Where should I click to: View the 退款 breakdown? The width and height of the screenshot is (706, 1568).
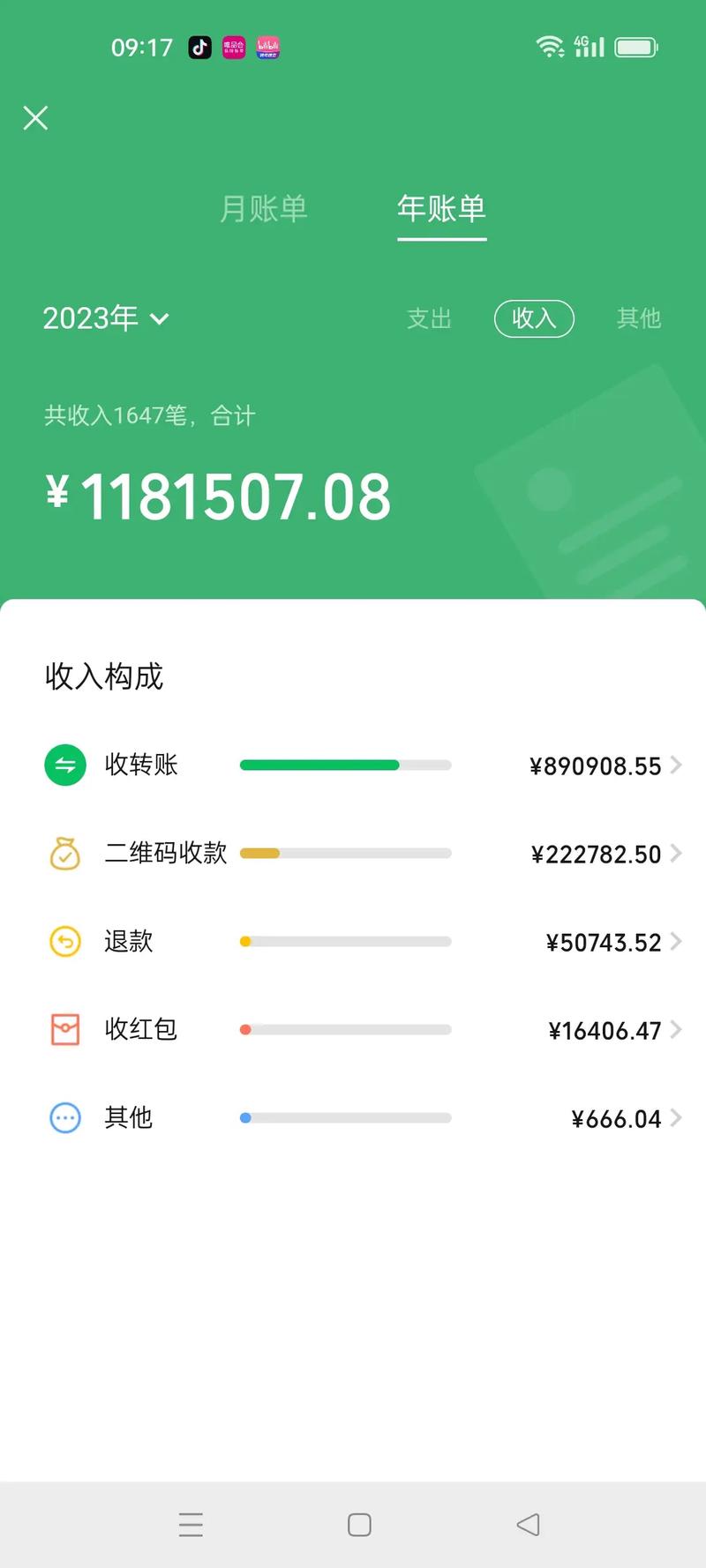pyautogui.click(x=353, y=941)
